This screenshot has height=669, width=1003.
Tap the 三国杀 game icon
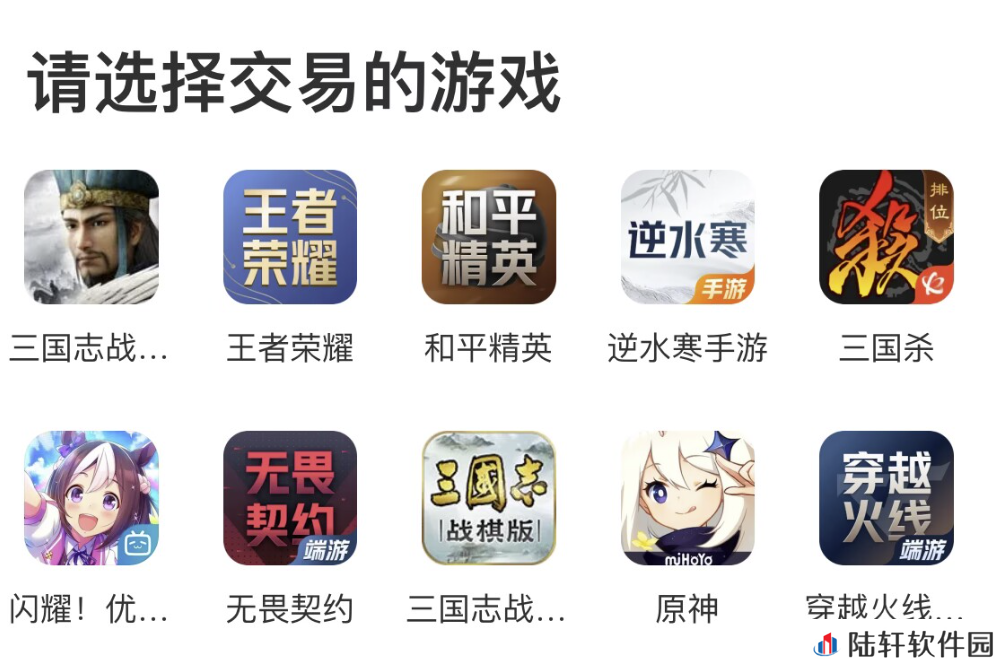click(886, 237)
